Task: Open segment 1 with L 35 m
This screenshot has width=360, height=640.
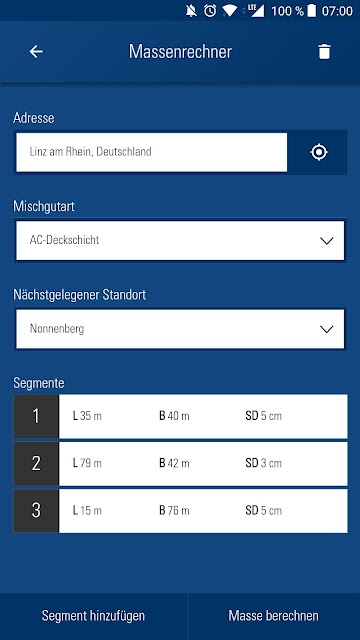Action: (180, 416)
